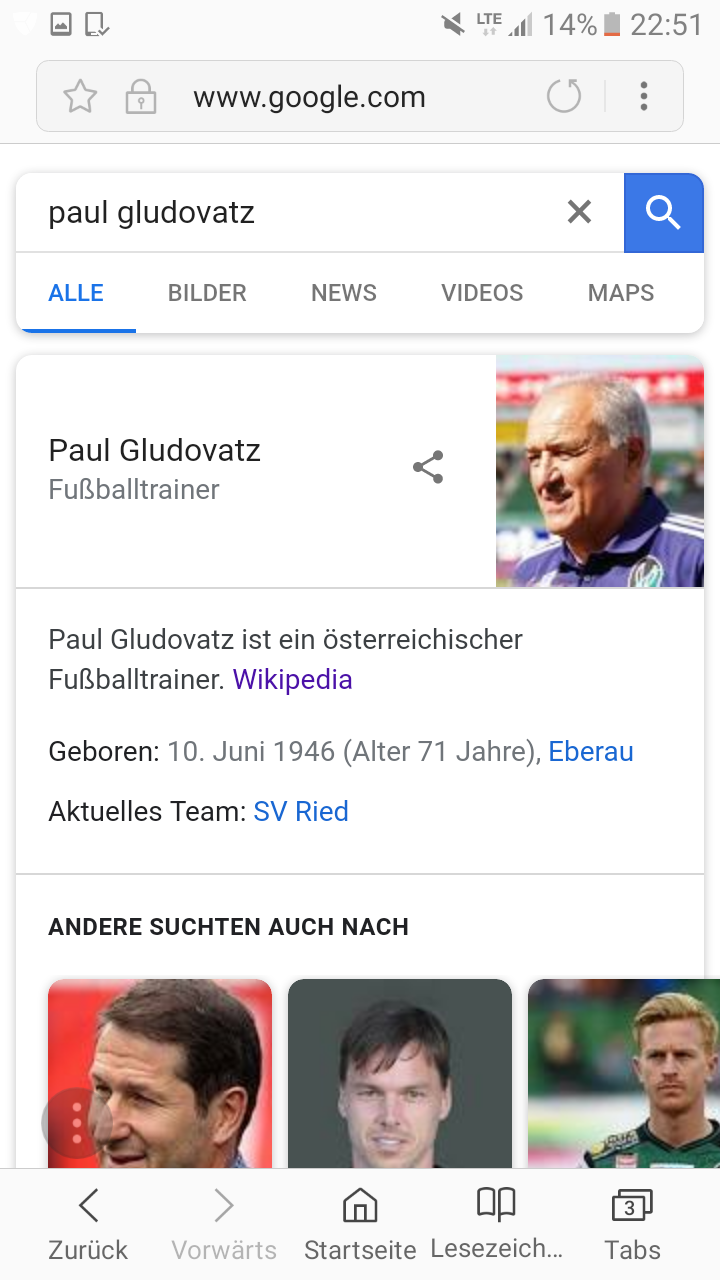The height and width of the screenshot is (1280, 720).
Task: Clear the search query with the X
Action: click(x=580, y=212)
